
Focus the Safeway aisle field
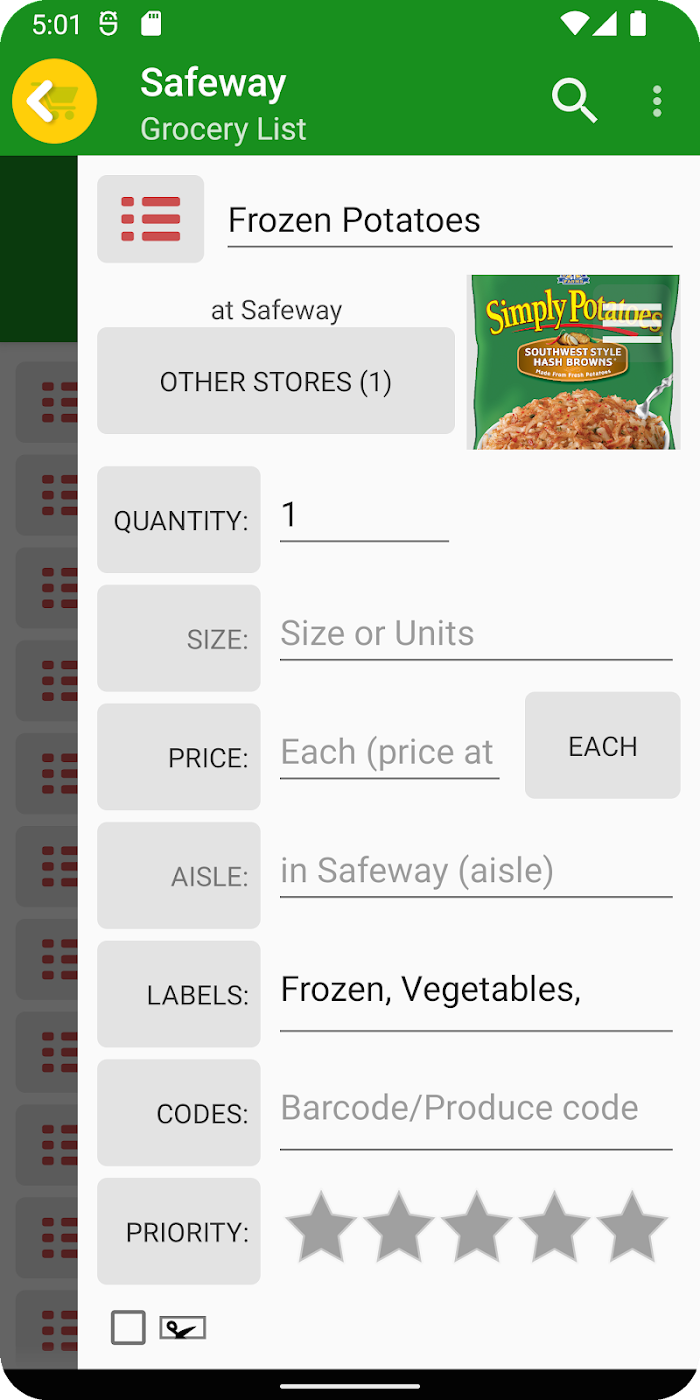(476, 871)
